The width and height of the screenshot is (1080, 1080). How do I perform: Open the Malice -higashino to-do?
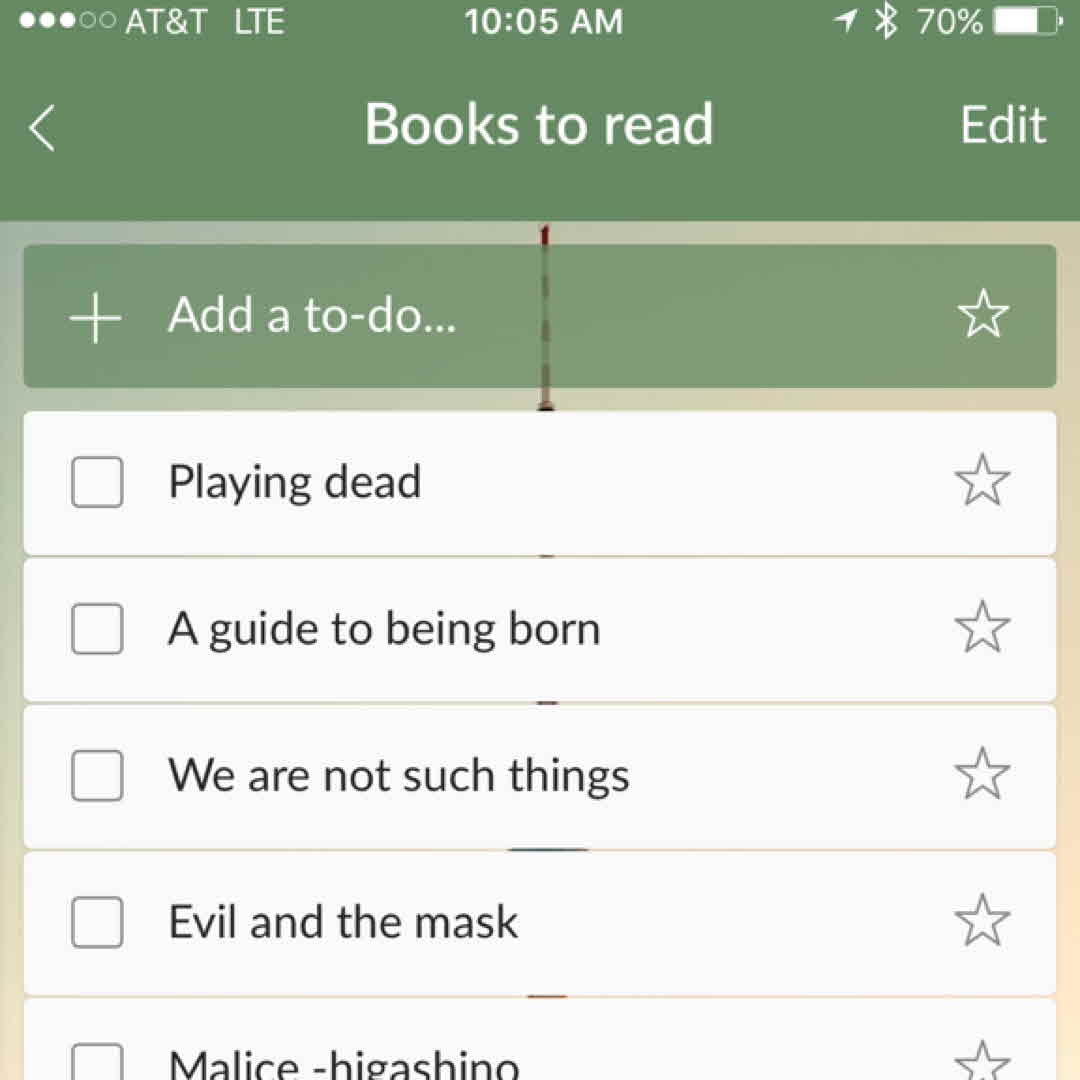tap(345, 1062)
